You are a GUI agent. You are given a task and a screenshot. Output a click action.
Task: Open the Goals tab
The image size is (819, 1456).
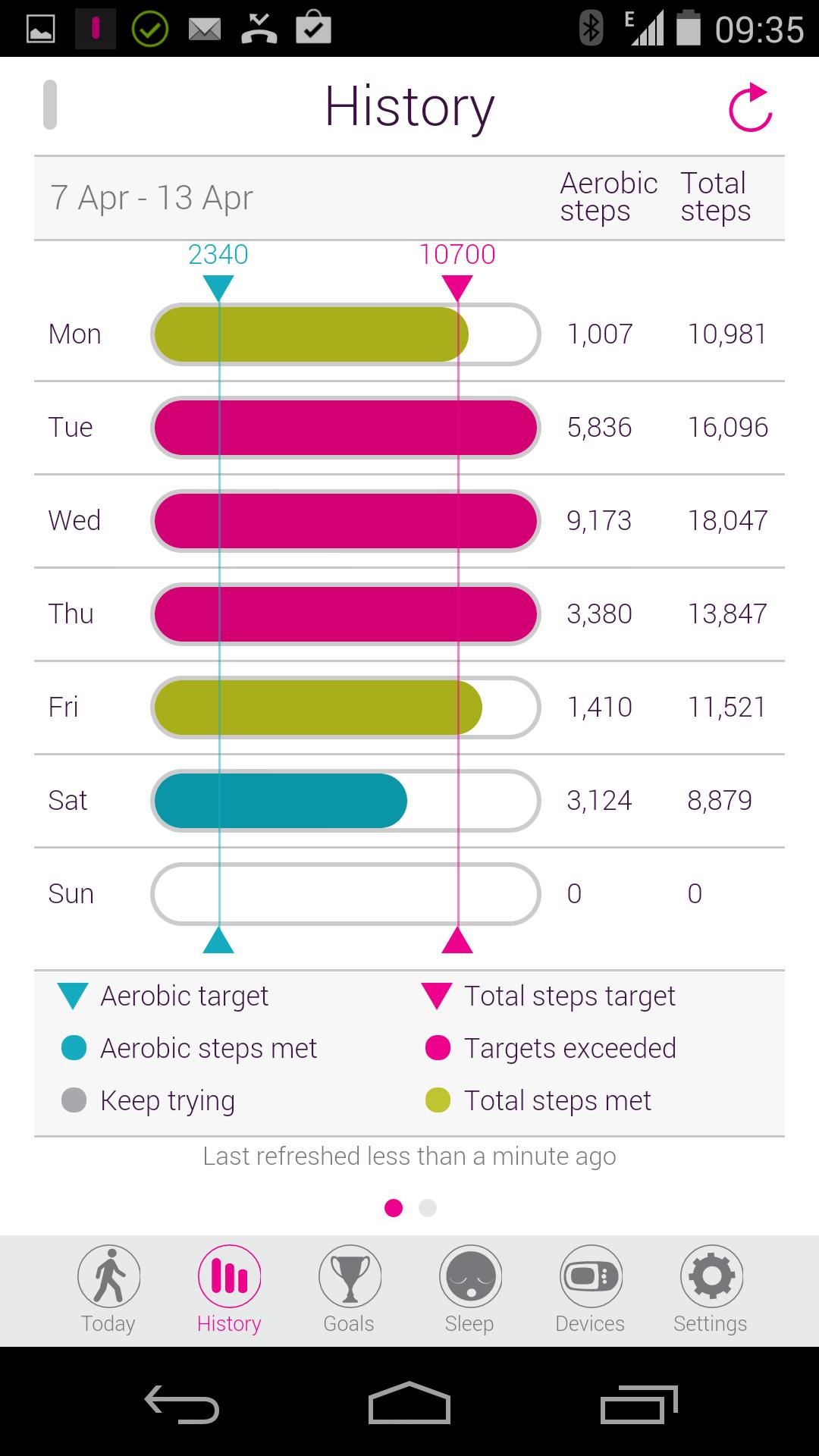[350, 1289]
